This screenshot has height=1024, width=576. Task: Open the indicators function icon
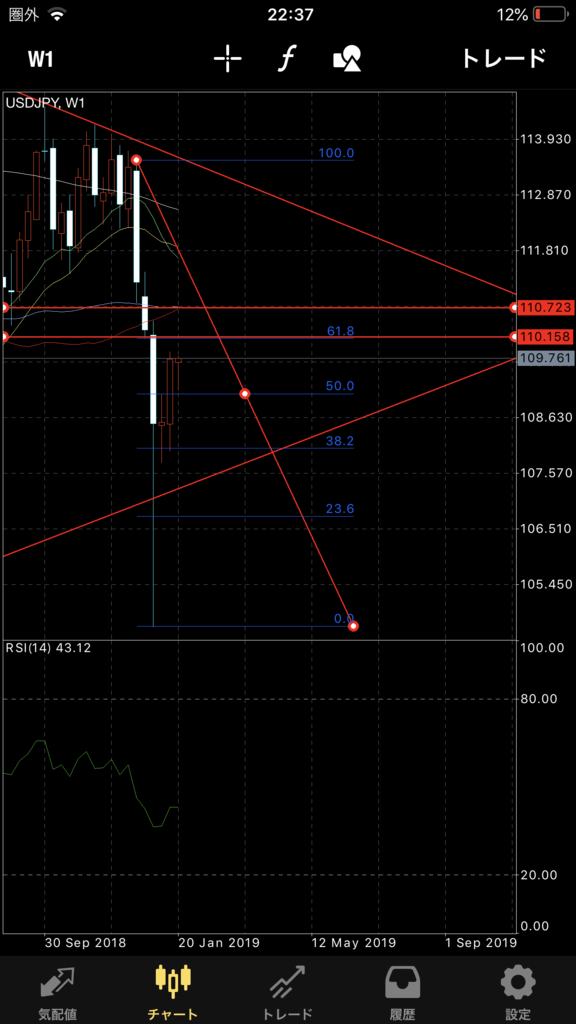[286, 59]
